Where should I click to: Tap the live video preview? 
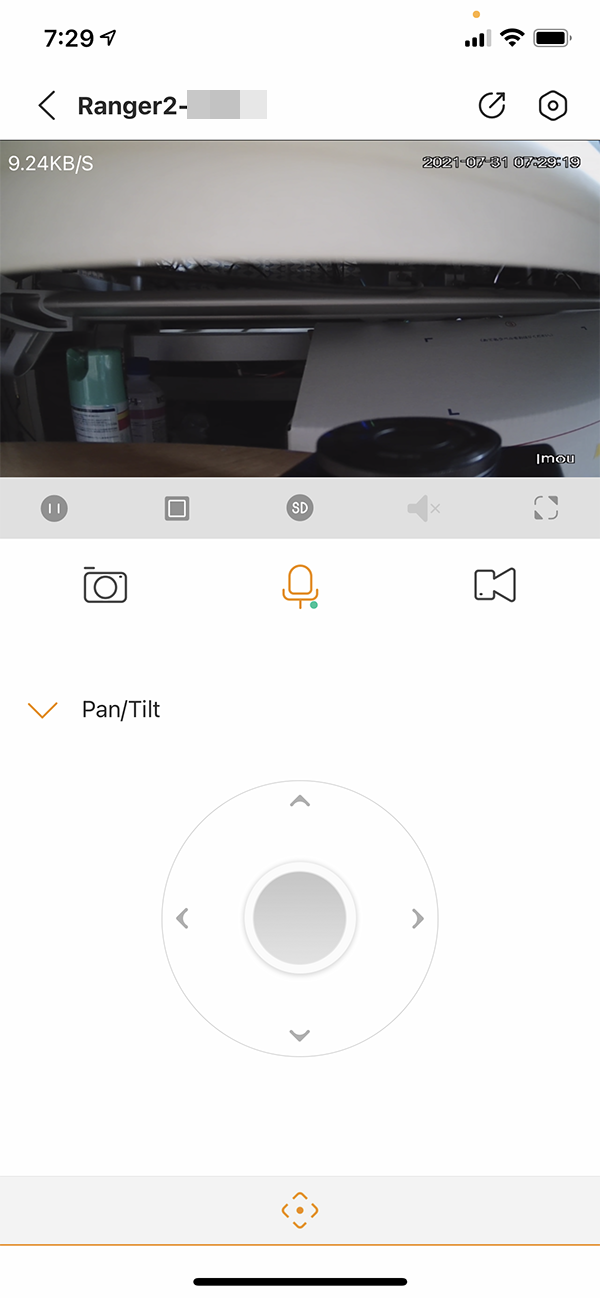click(299, 308)
